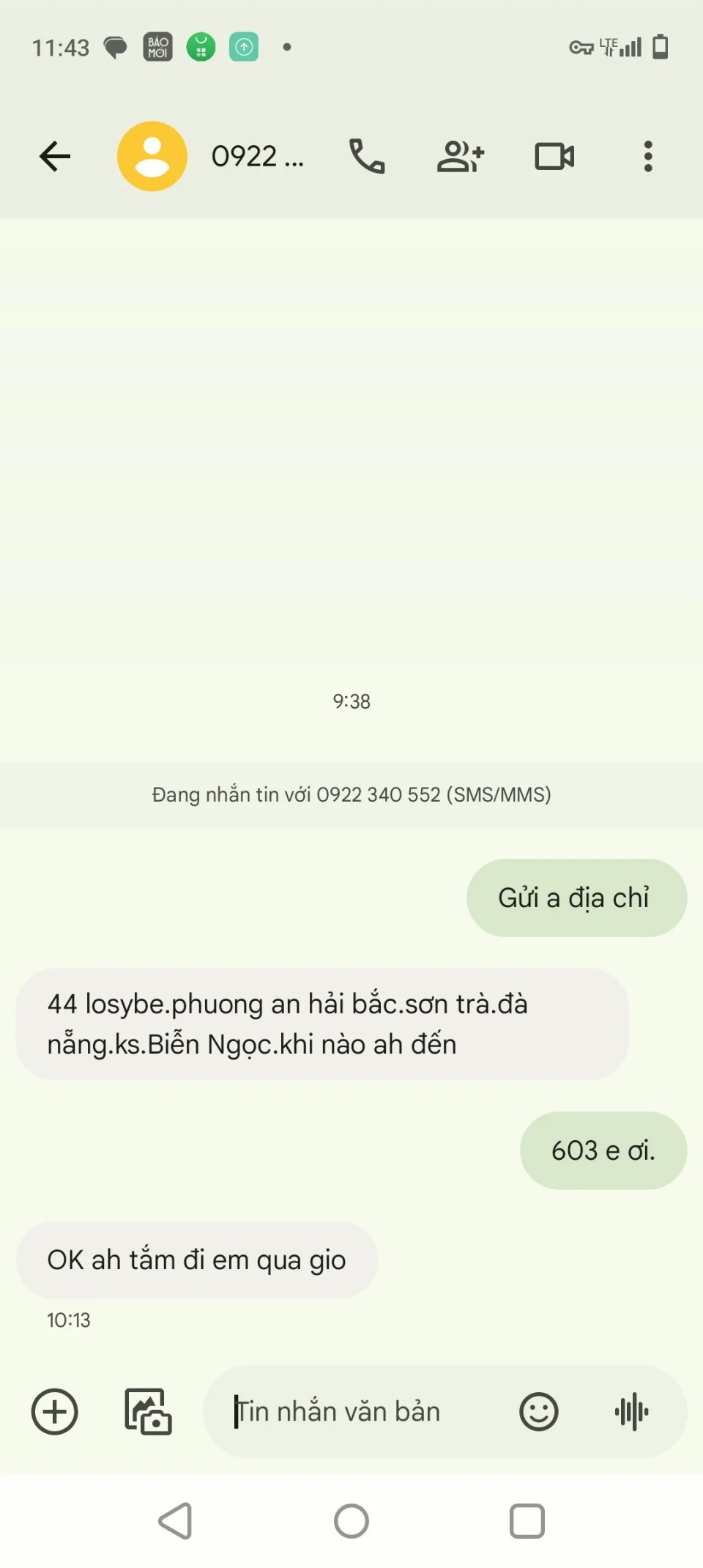The image size is (703, 1568).
Task: Tap the "Gửi a địa chỉ" message bubble
Action: 576,898
